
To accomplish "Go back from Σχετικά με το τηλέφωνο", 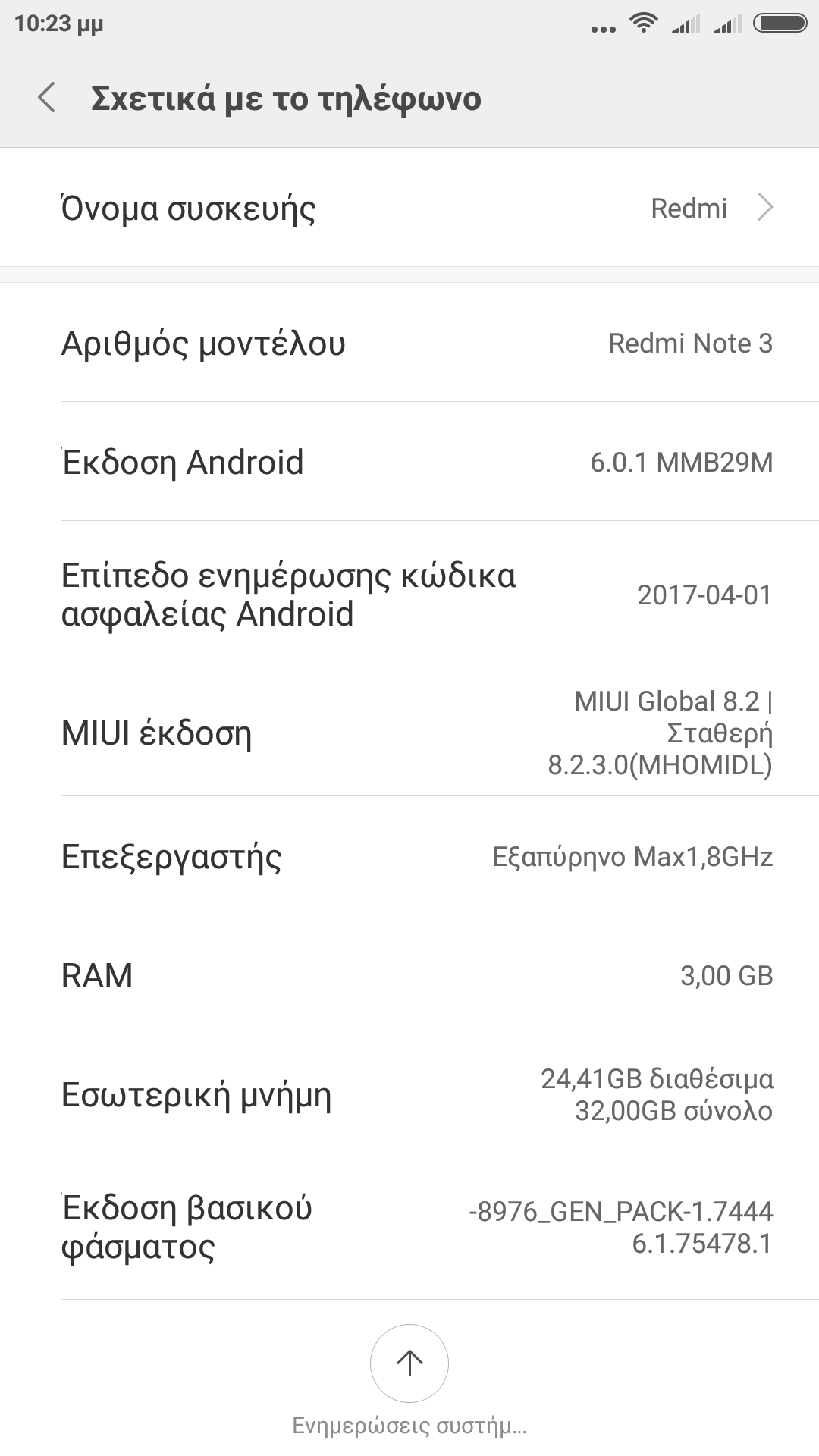I will pyautogui.click(x=47, y=99).
